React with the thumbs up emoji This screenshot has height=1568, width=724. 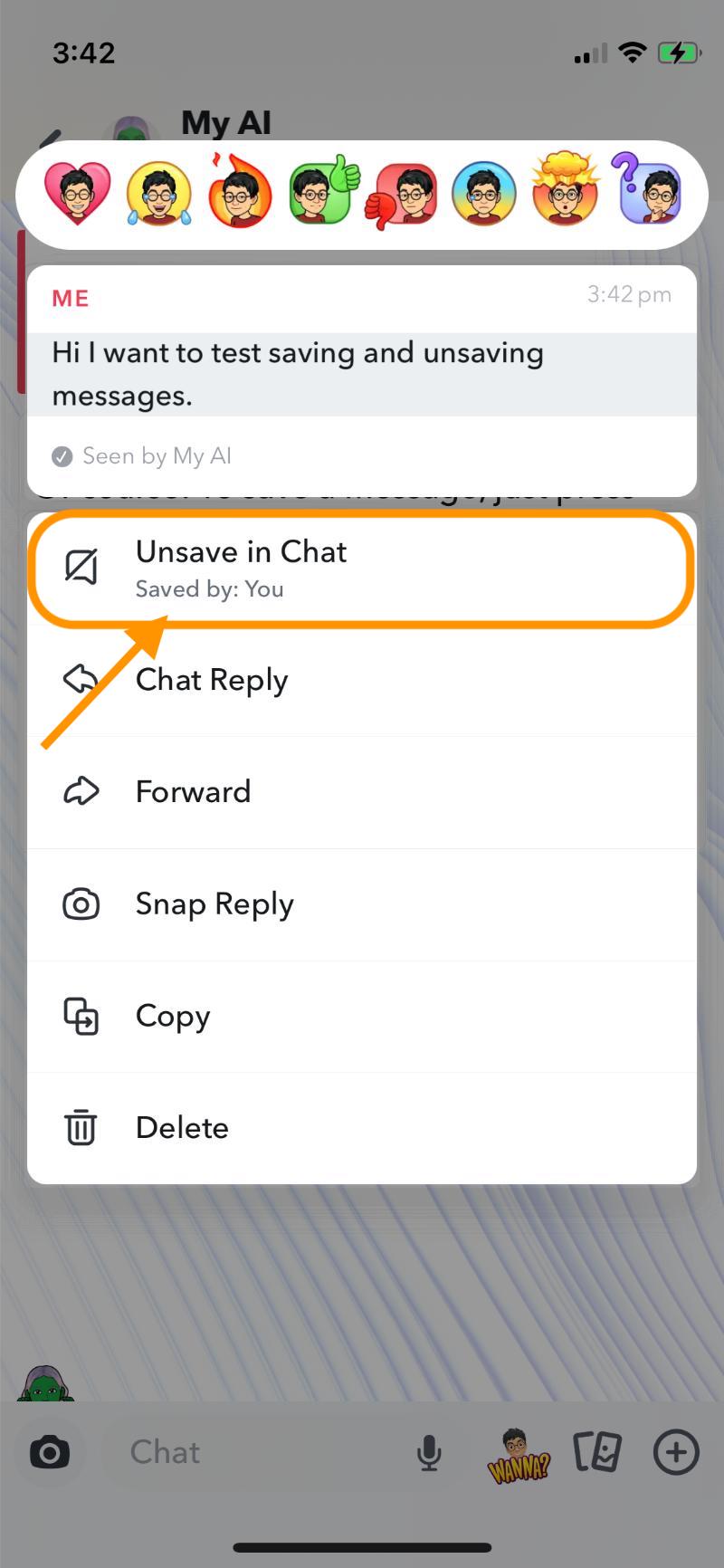[320, 193]
